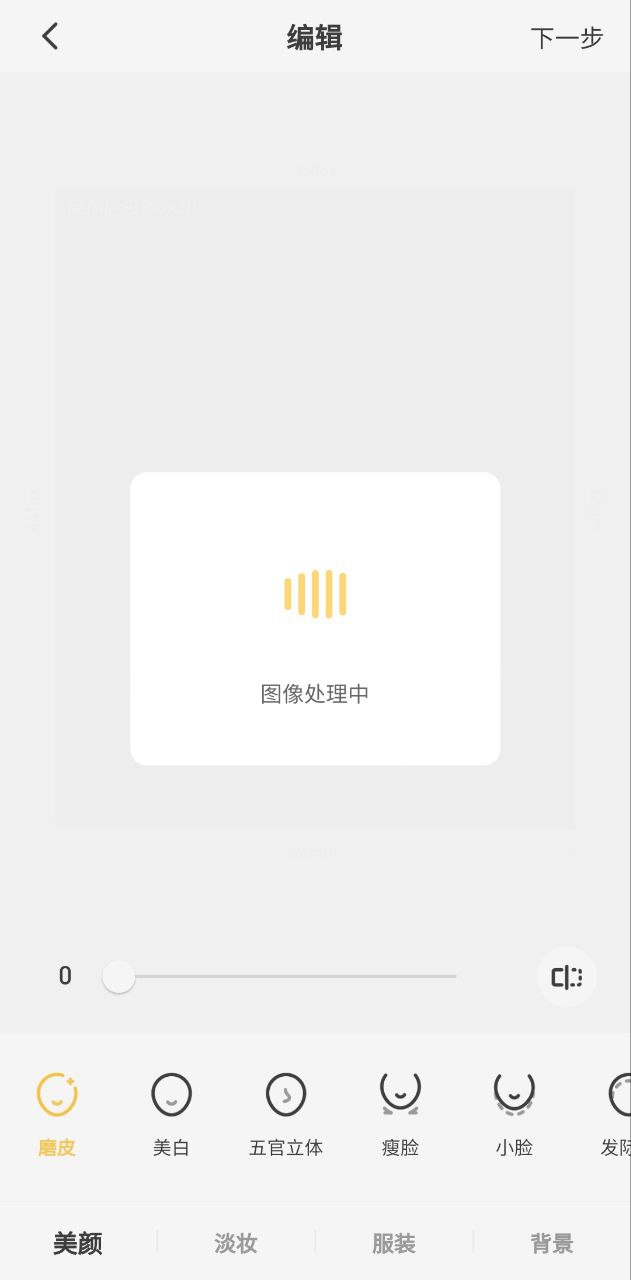
Task: Go back using the top-left arrow
Action: [x=50, y=37]
